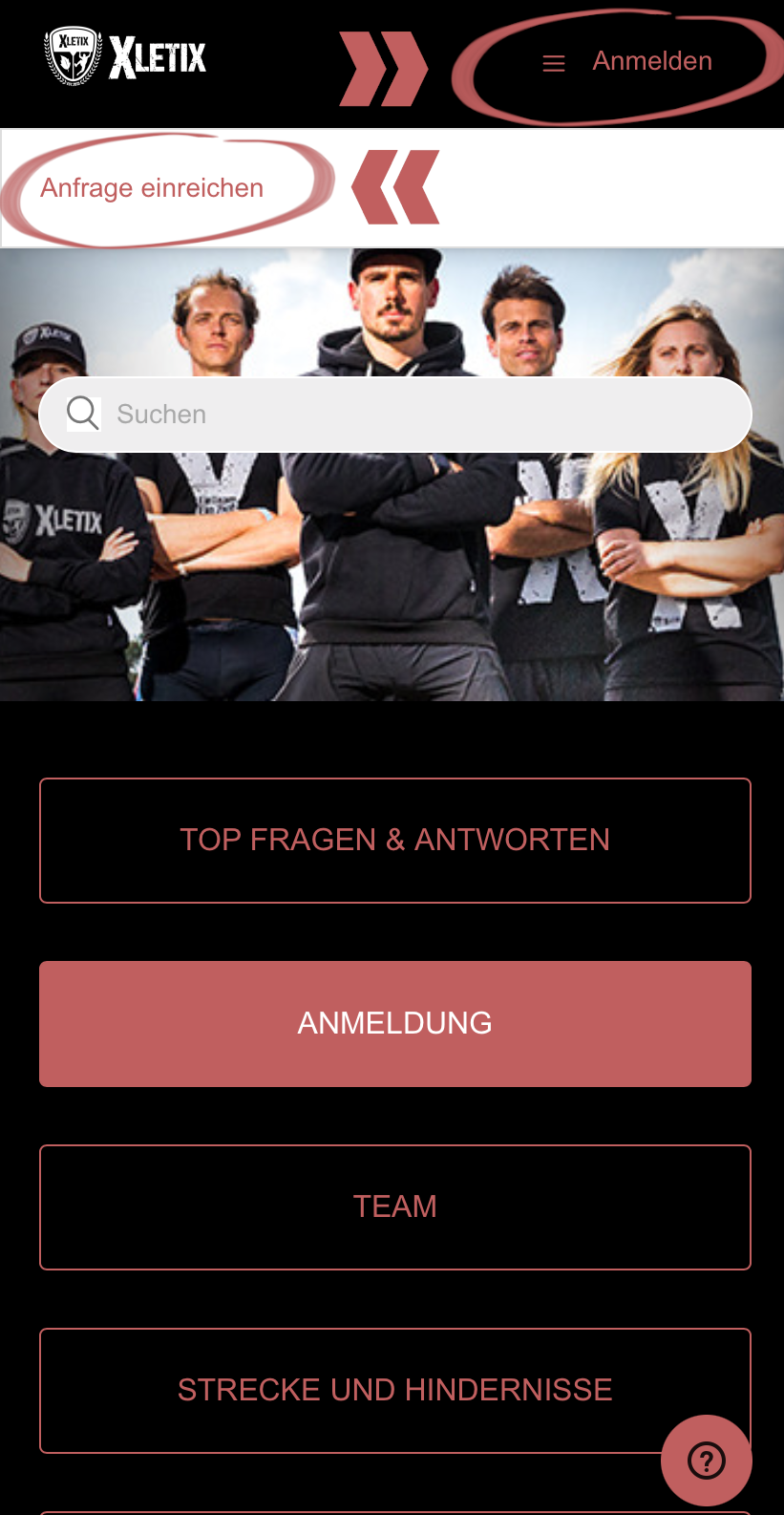
Task: Open Anfrage einreichen request form
Action: [x=152, y=188]
